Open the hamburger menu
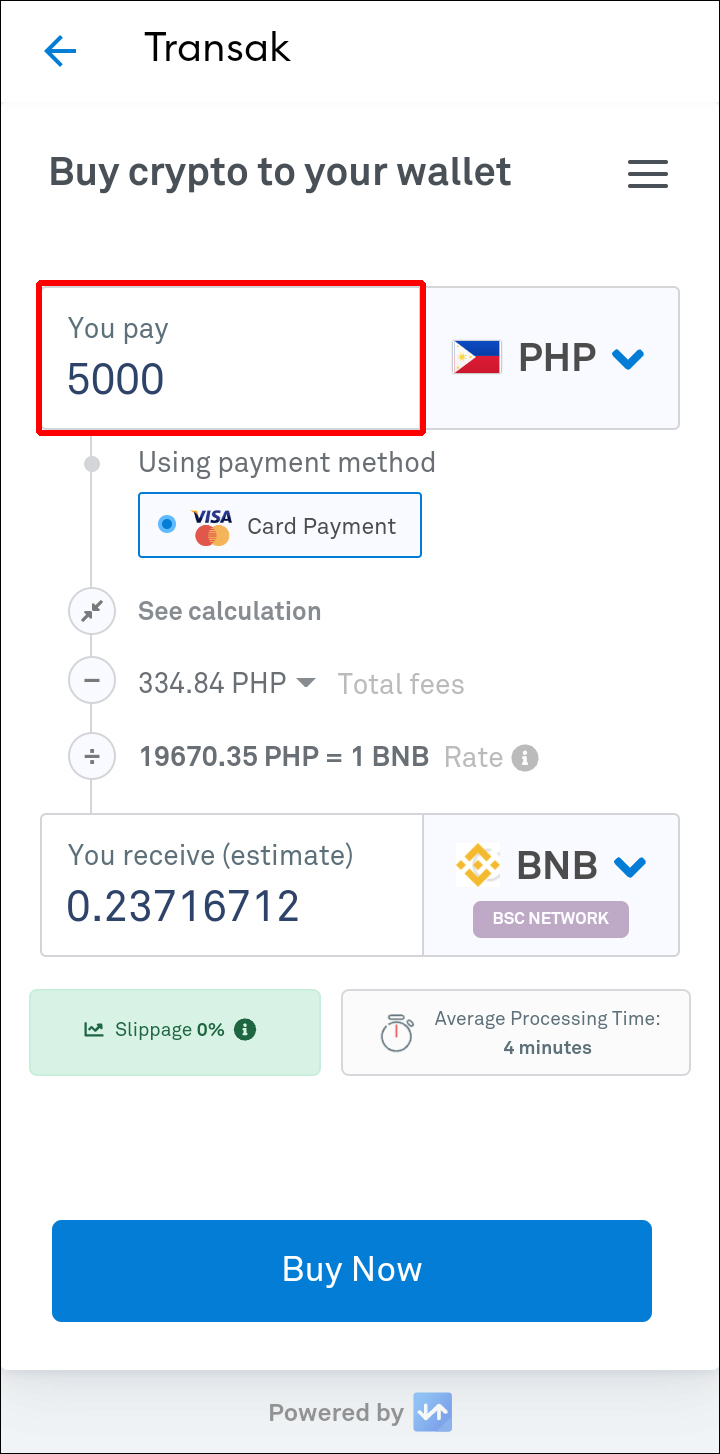Screen dimensions: 720x1454 (647, 174)
